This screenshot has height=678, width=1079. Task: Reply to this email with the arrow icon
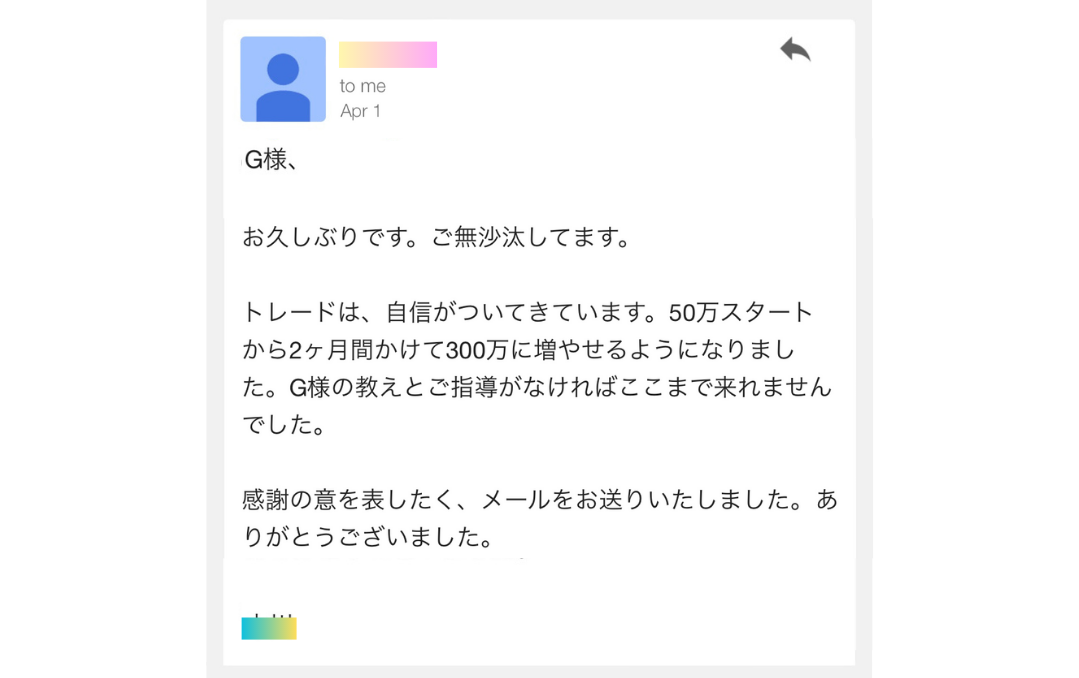[795, 50]
